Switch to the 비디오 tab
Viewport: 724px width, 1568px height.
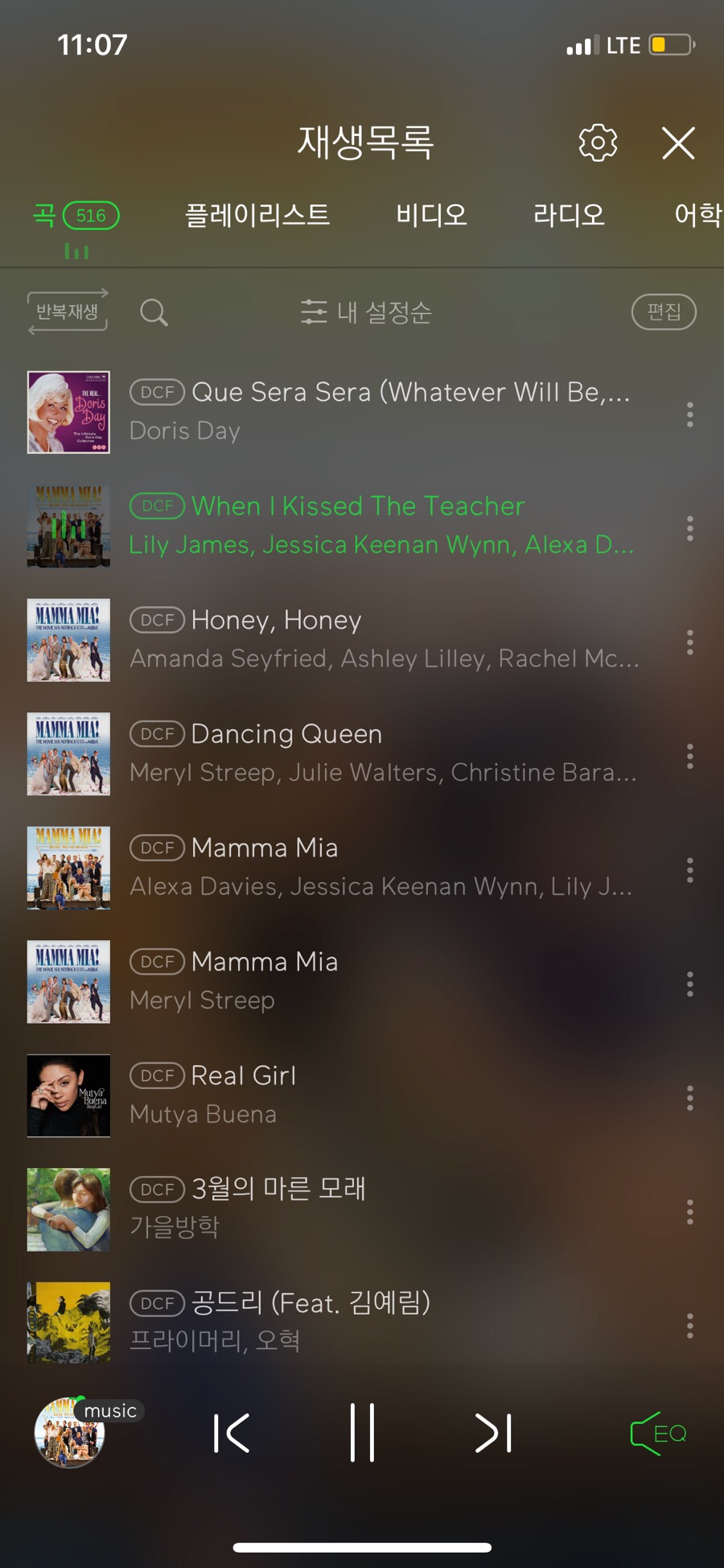point(431,215)
